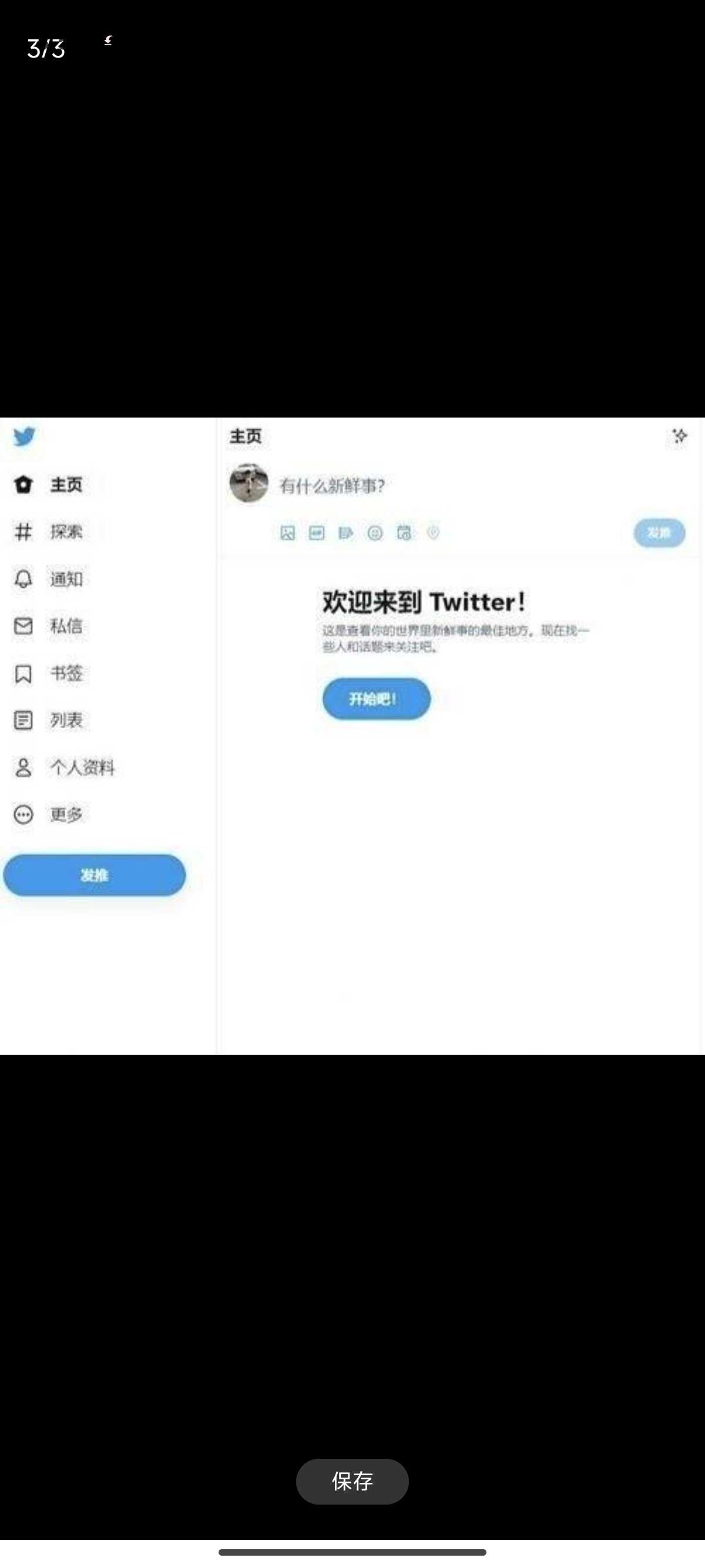Tap the 保存 button to save image
705x1568 pixels.
(x=352, y=1481)
